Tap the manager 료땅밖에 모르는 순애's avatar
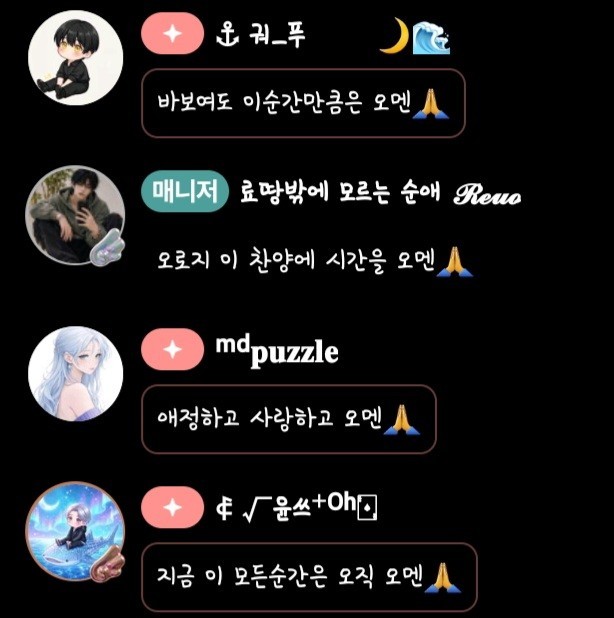This screenshot has width=614, height=618. [75, 215]
